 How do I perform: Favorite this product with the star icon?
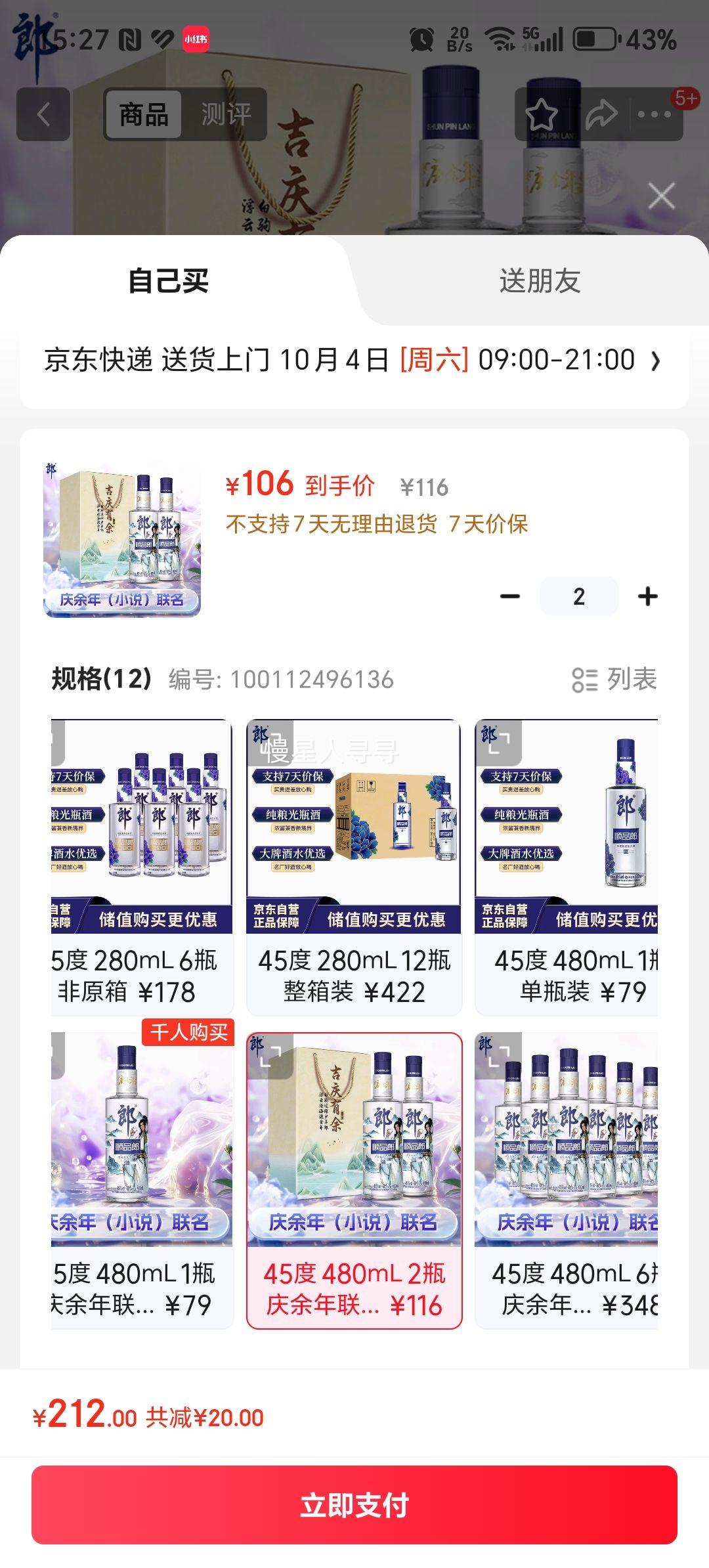(x=542, y=115)
